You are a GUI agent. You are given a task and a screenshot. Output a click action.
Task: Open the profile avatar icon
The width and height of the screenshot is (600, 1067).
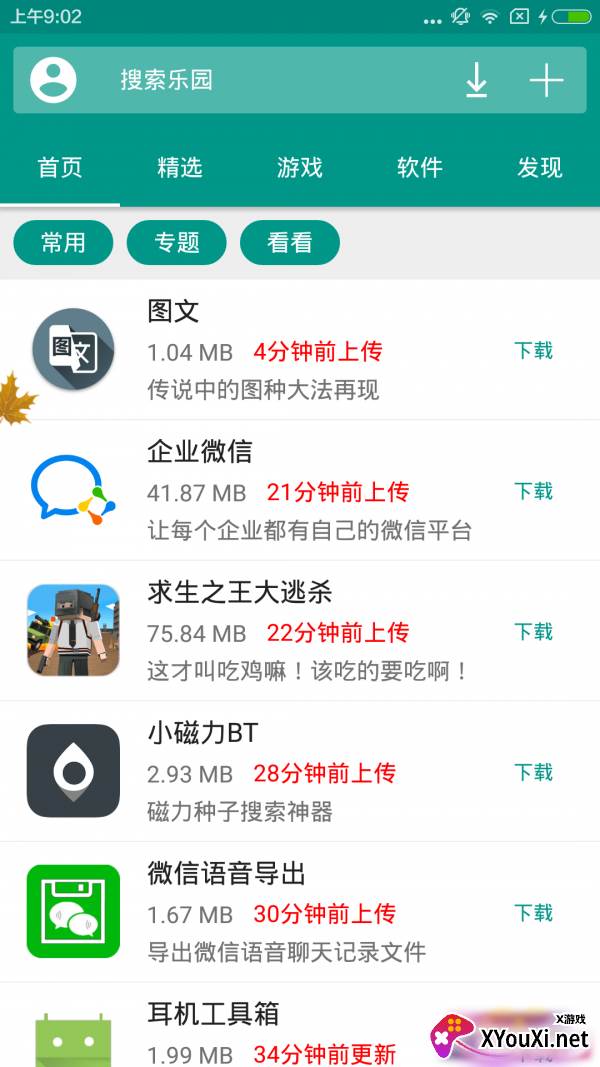pyautogui.click(x=53, y=80)
